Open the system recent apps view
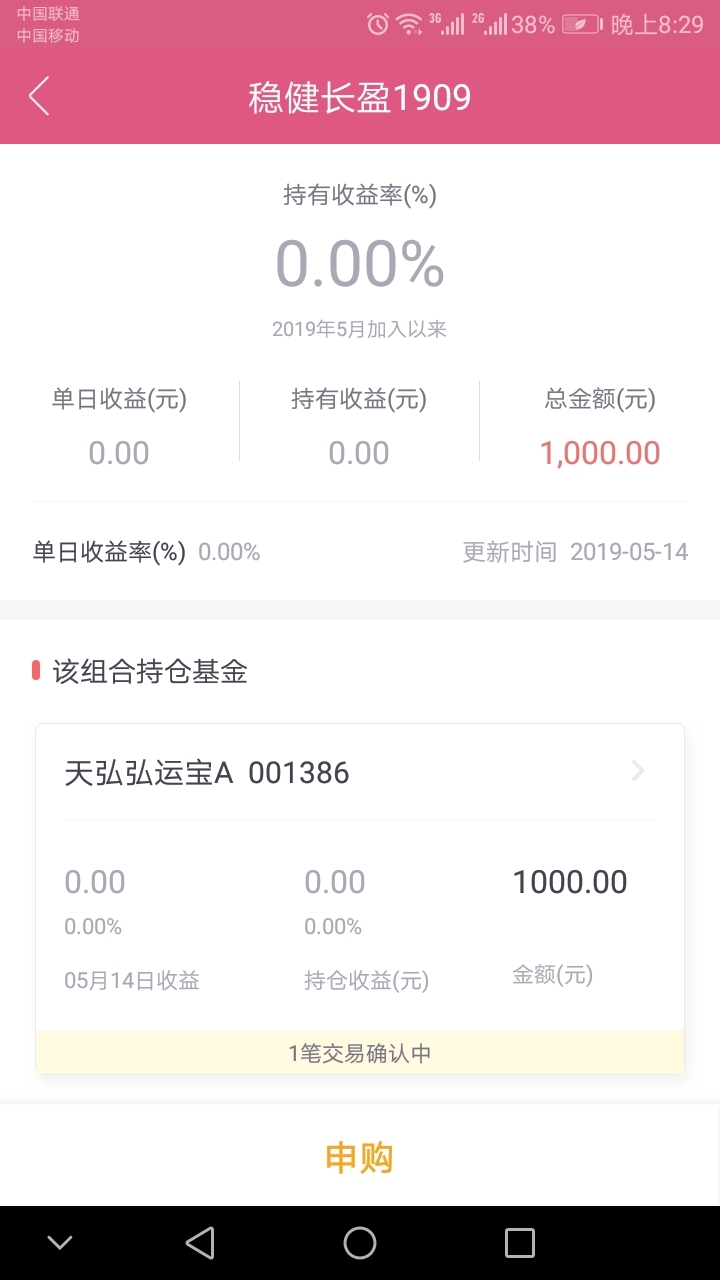 [x=520, y=1243]
